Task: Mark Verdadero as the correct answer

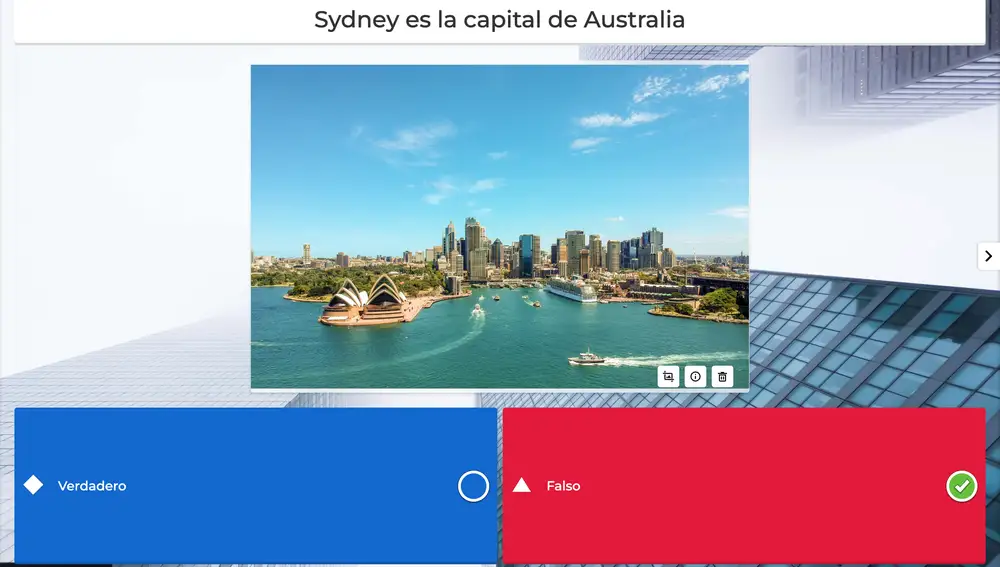Action: [473, 486]
